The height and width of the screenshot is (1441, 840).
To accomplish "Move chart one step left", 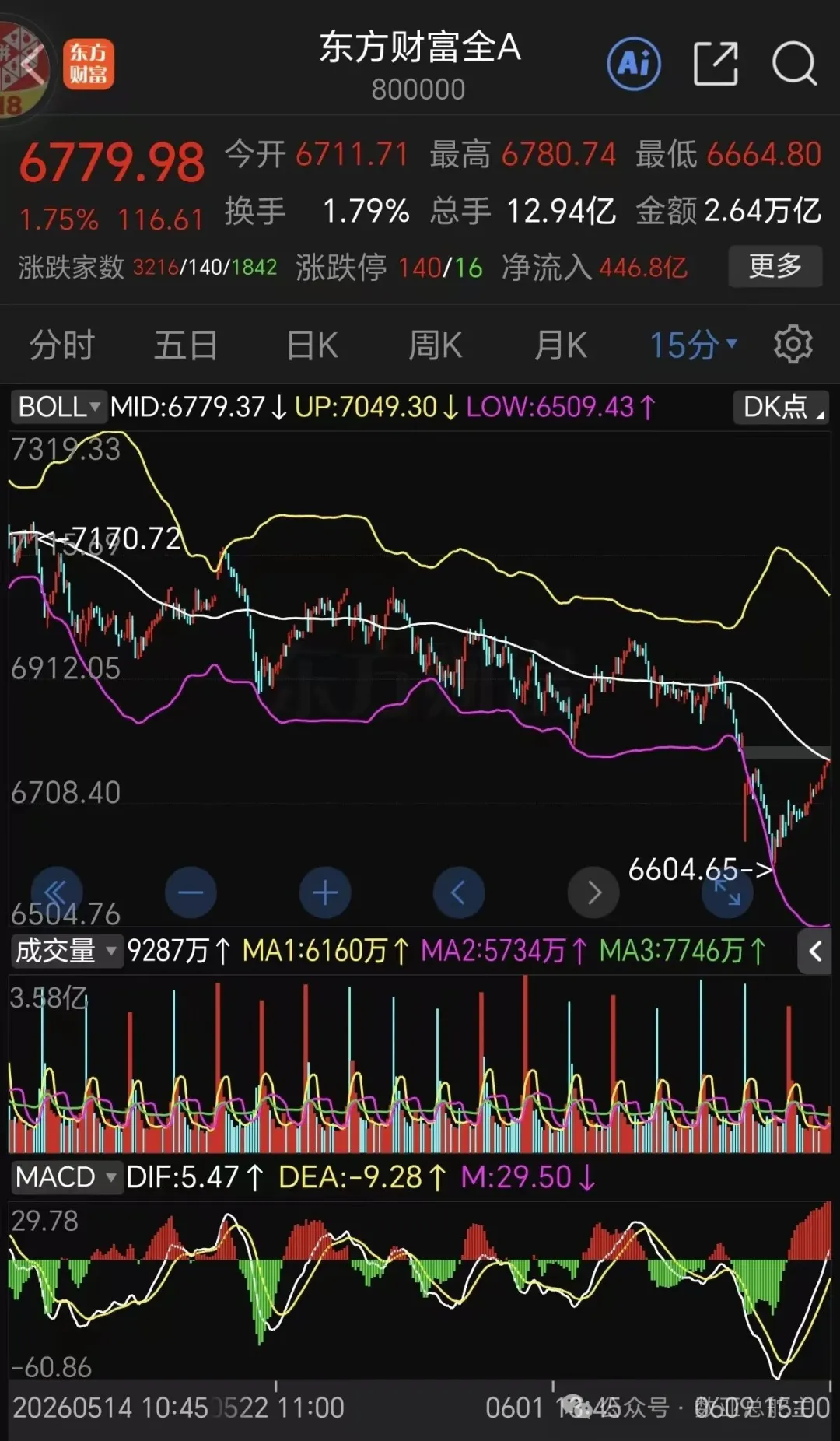I will click(x=459, y=892).
